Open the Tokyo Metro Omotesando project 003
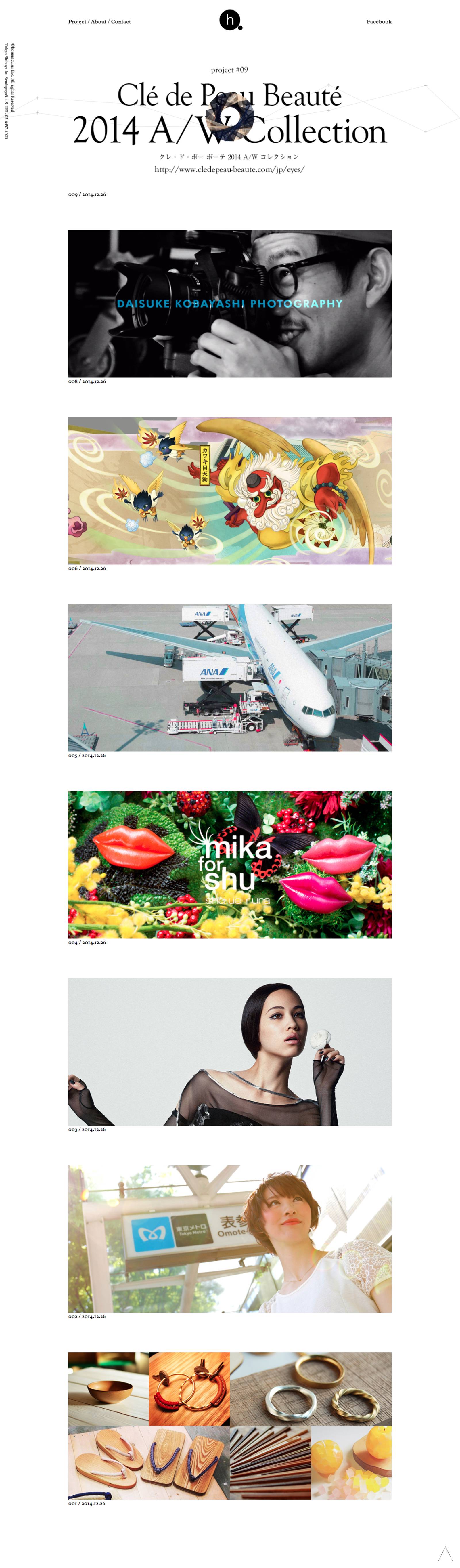The image size is (460, 1568). [x=229, y=1238]
